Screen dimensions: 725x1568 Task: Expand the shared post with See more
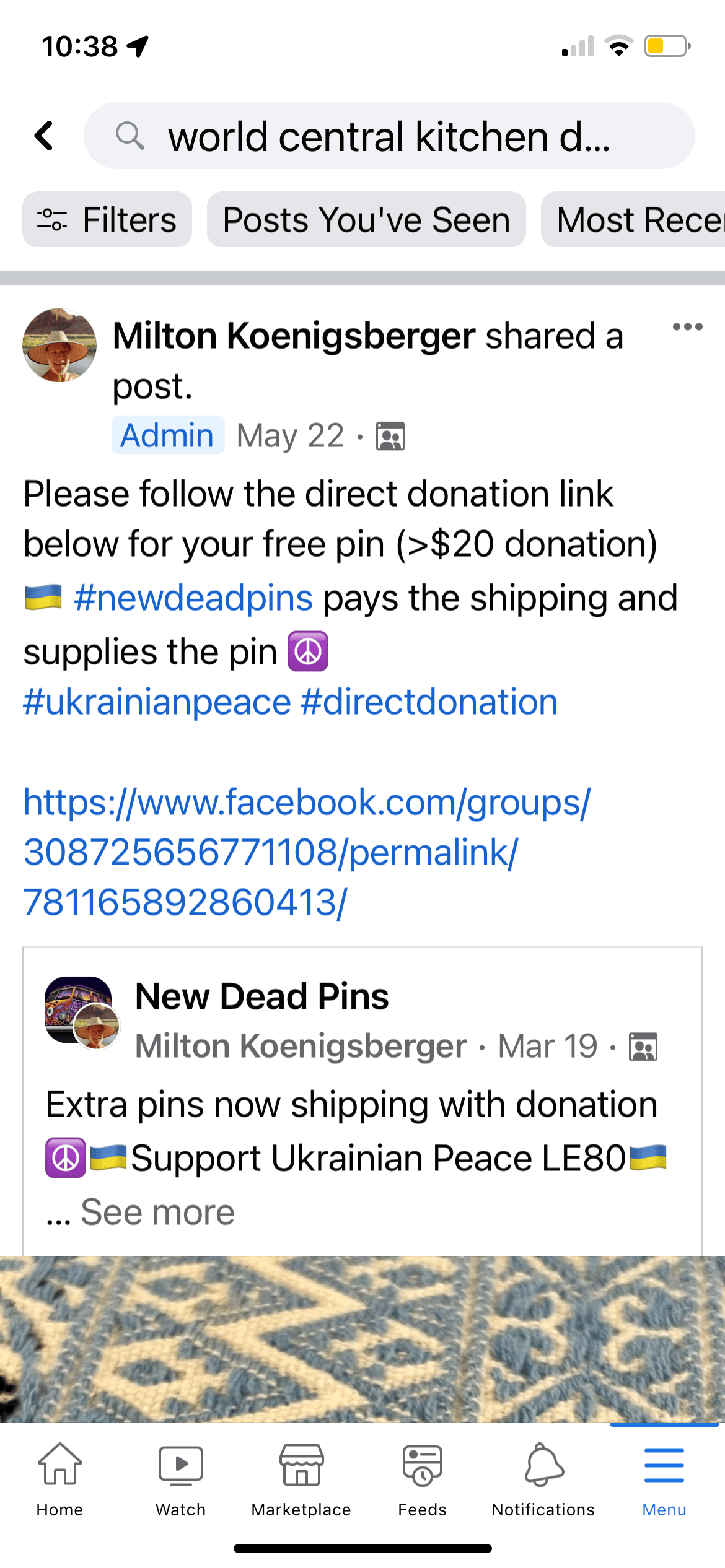pos(157,1213)
